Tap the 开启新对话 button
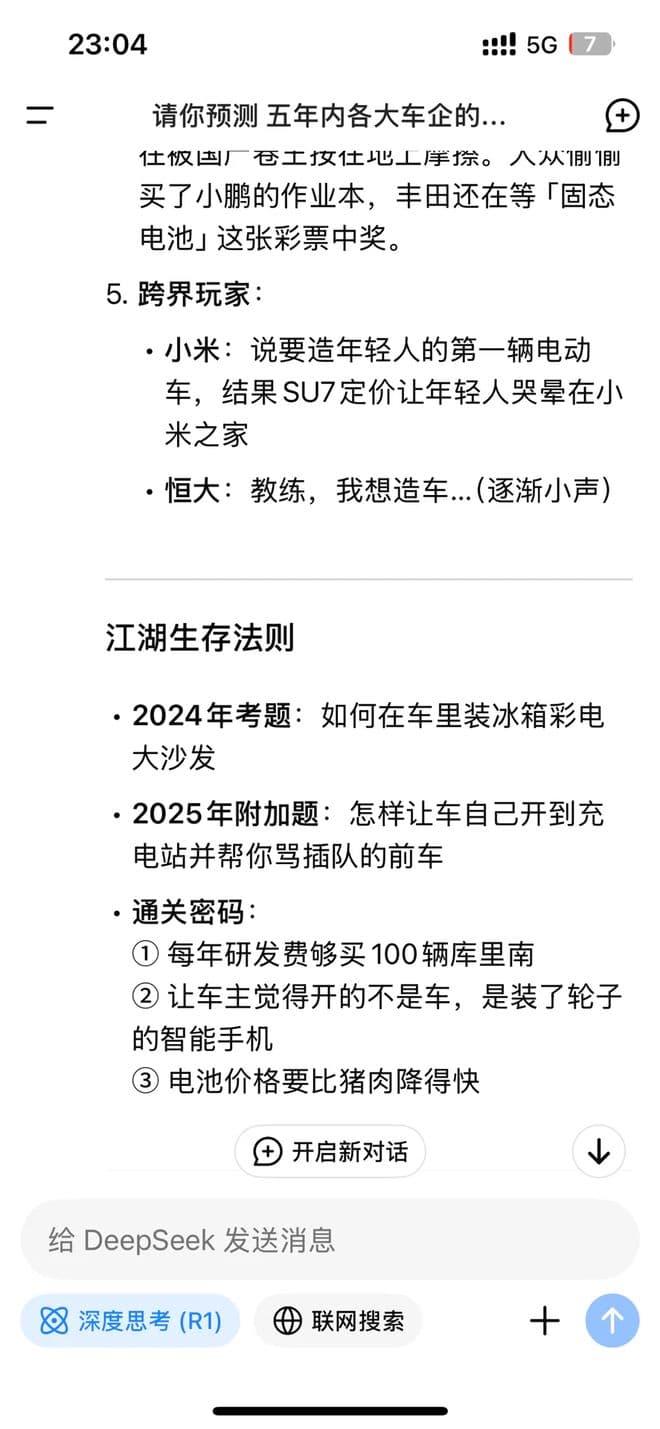660x1429 pixels. click(x=330, y=1151)
